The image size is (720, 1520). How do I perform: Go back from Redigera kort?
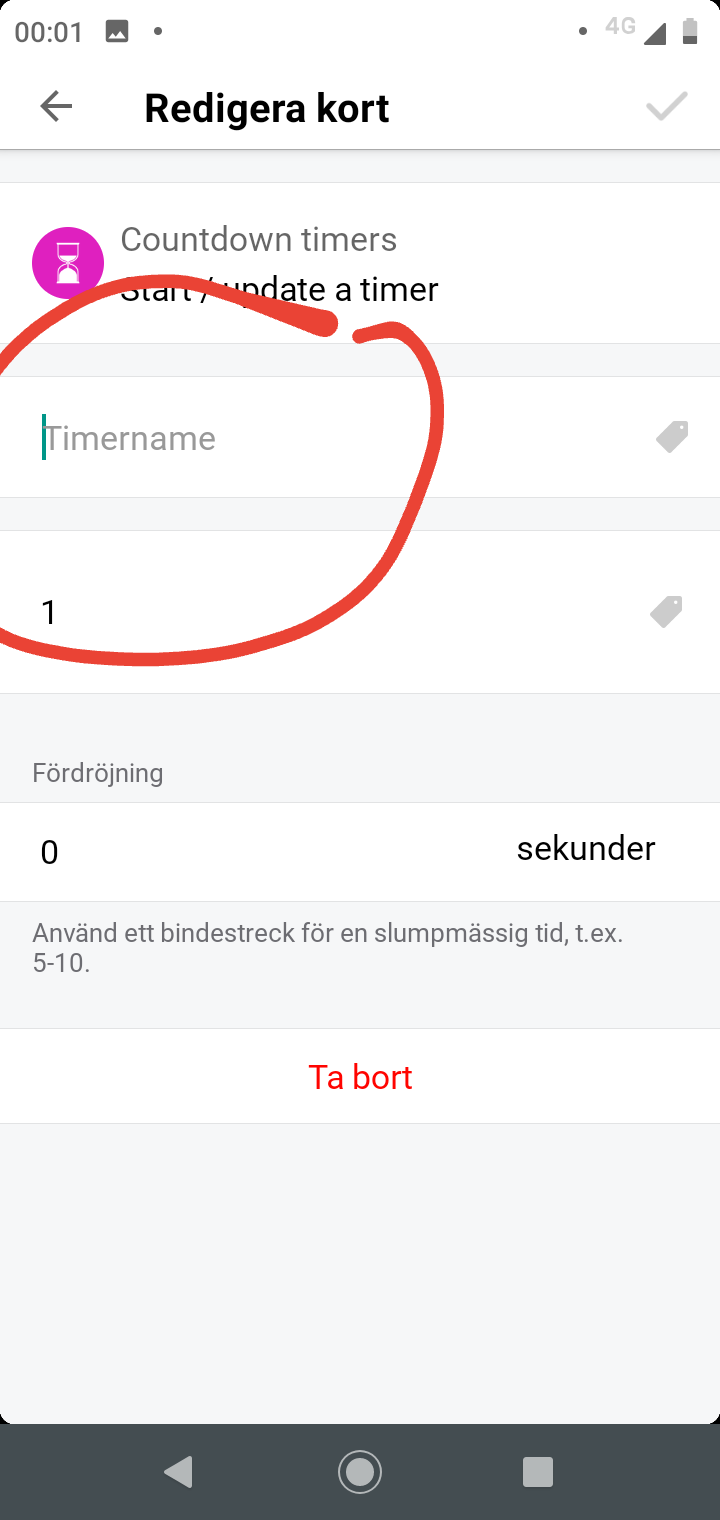56,107
